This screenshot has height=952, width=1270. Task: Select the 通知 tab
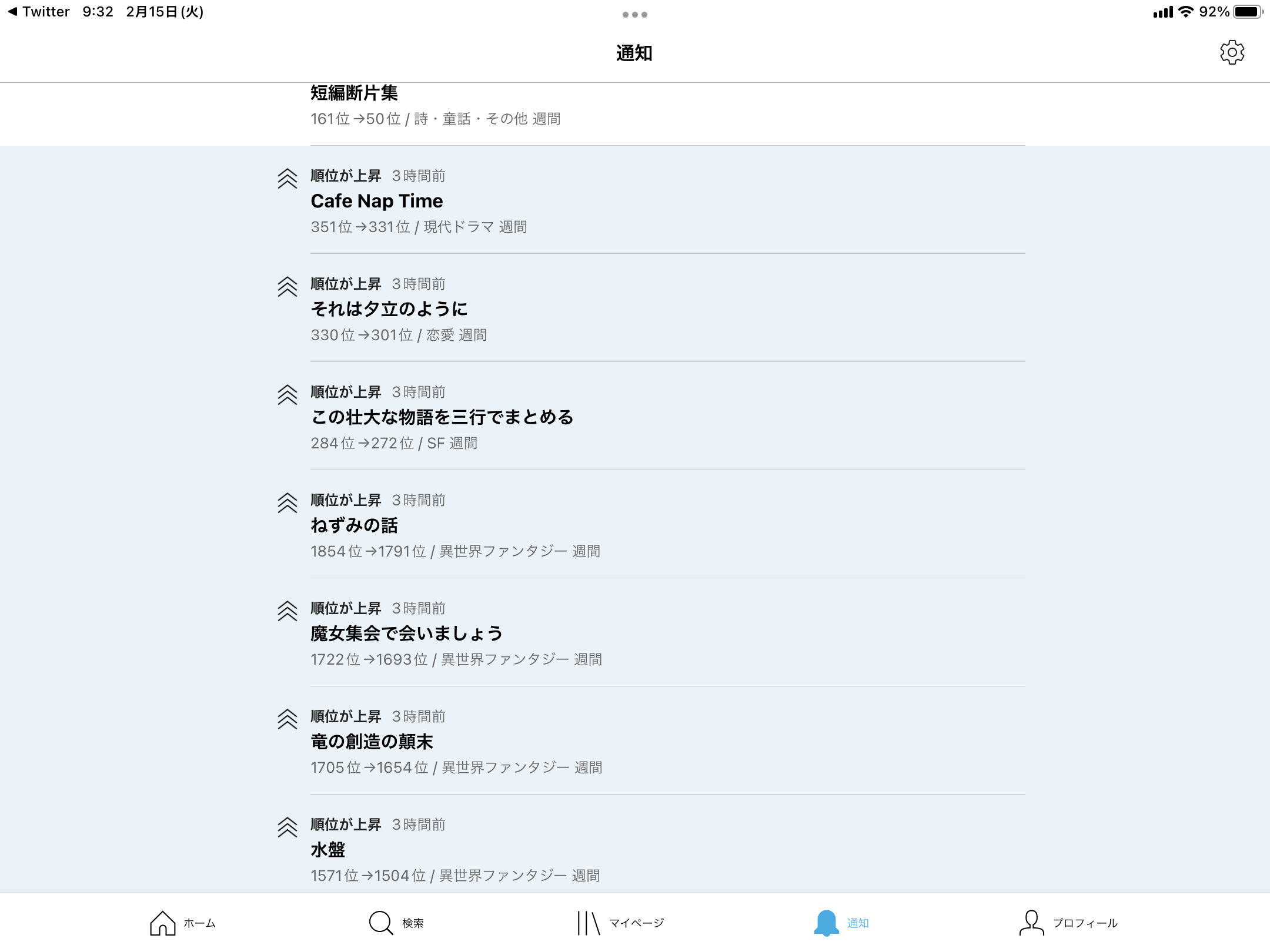point(841,923)
